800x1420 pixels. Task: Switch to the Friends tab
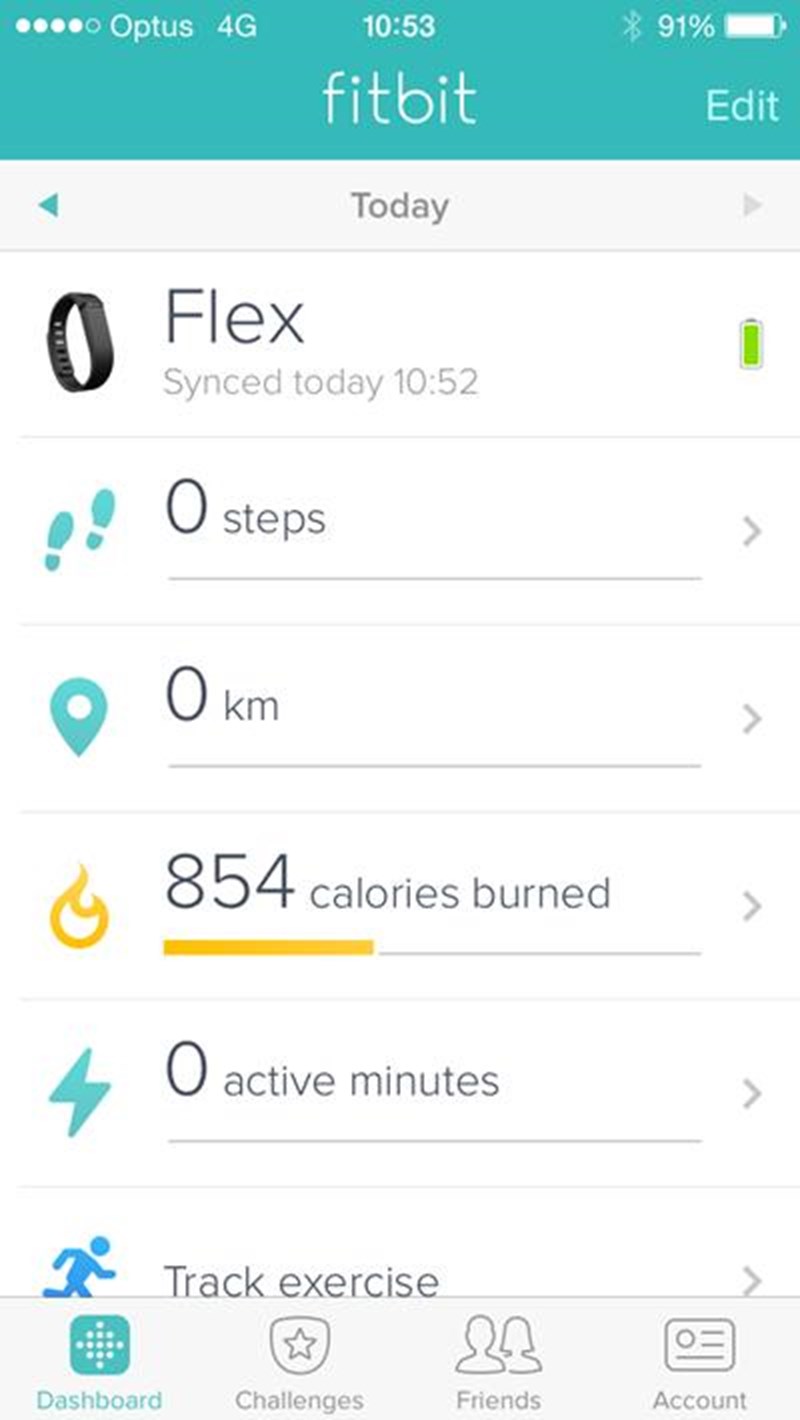click(x=498, y=1362)
